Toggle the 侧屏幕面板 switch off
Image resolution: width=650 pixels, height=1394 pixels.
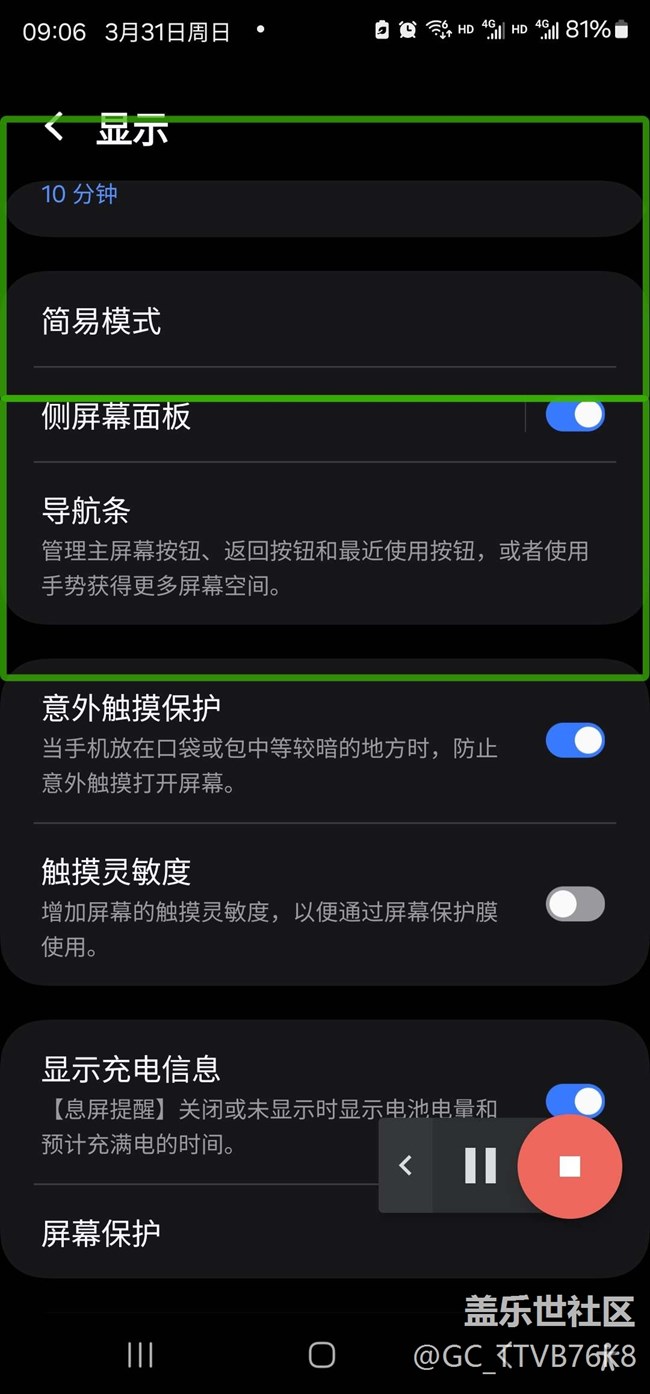click(575, 415)
